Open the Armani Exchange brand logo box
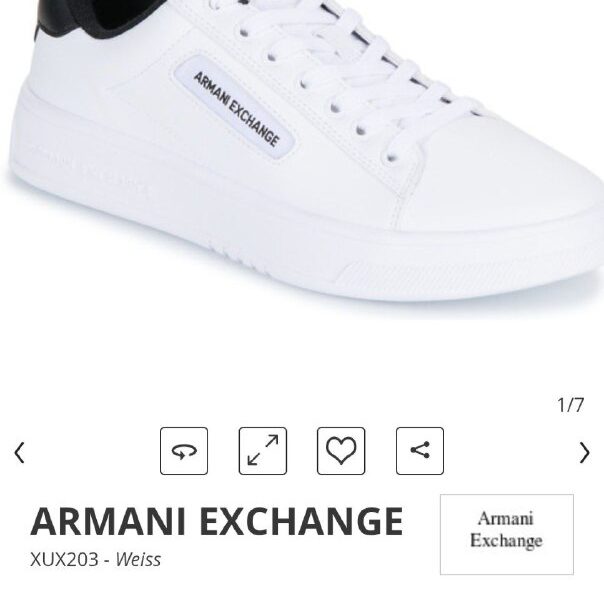The image size is (604, 600). pyautogui.click(x=506, y=534)
